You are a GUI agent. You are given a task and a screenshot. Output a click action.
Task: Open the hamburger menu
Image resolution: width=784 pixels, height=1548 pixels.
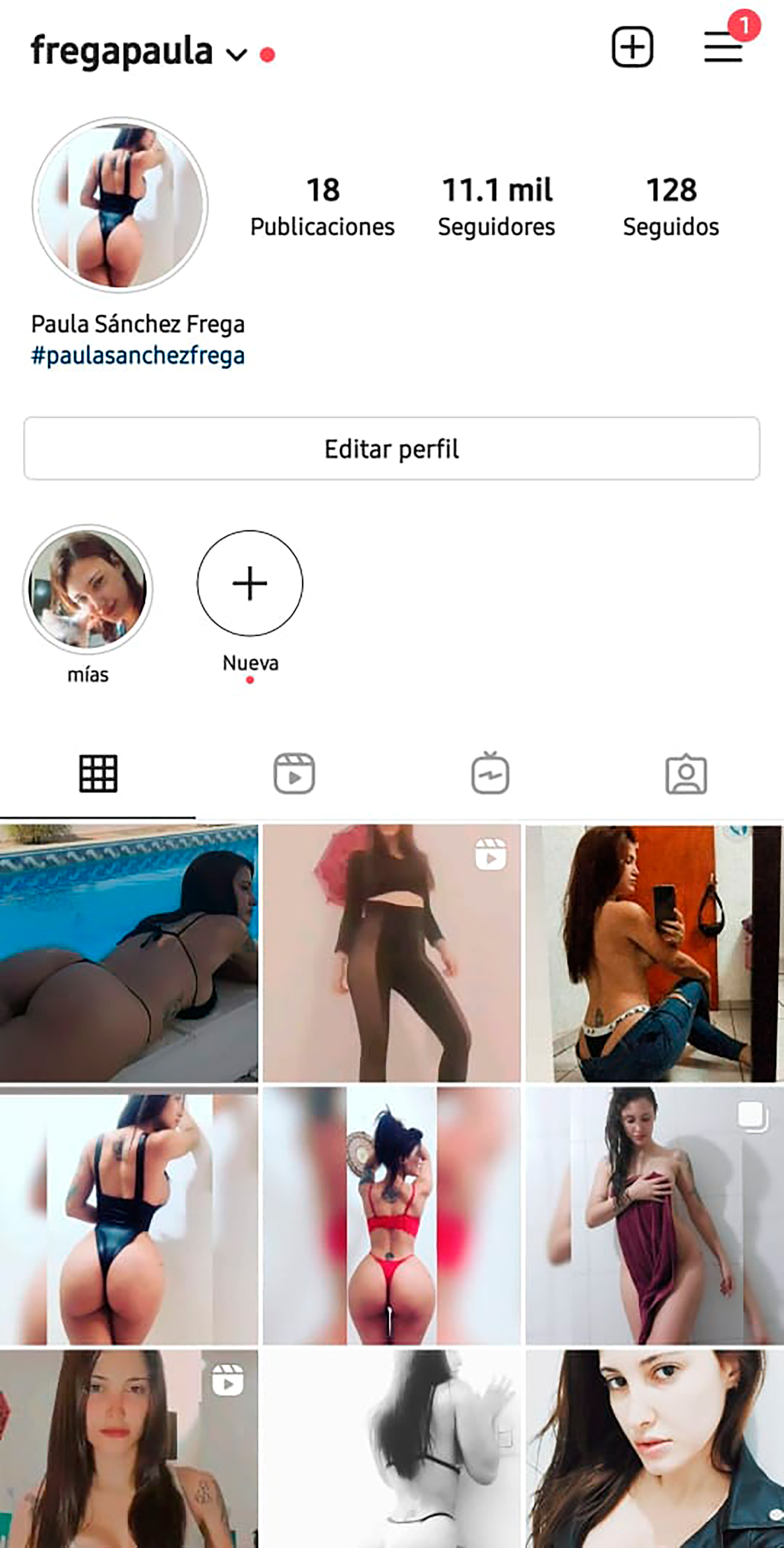pyautogui.click(x=723, y=47)
